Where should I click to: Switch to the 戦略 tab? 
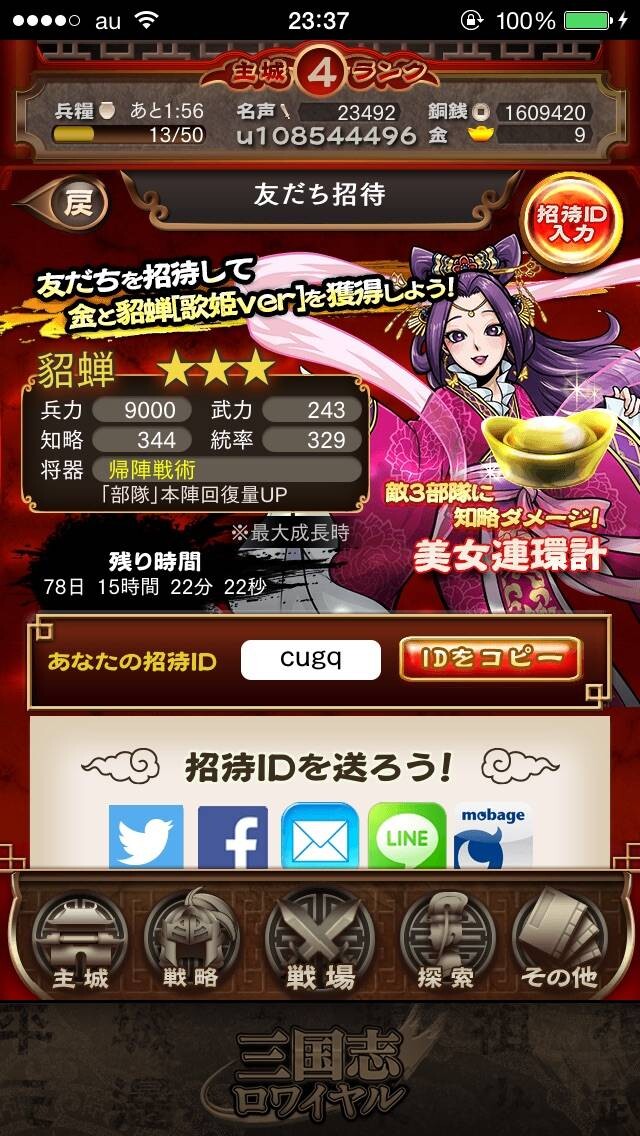tap(191, 940)
